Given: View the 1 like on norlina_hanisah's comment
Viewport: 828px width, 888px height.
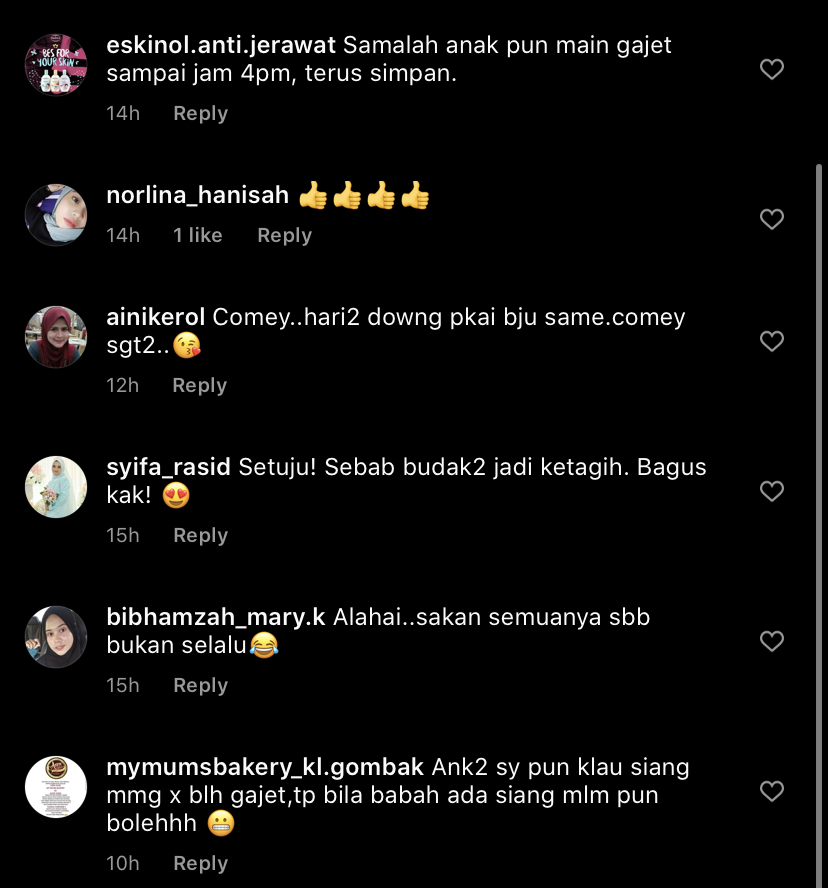Looking at the screenshot, I should pos(197,236).
